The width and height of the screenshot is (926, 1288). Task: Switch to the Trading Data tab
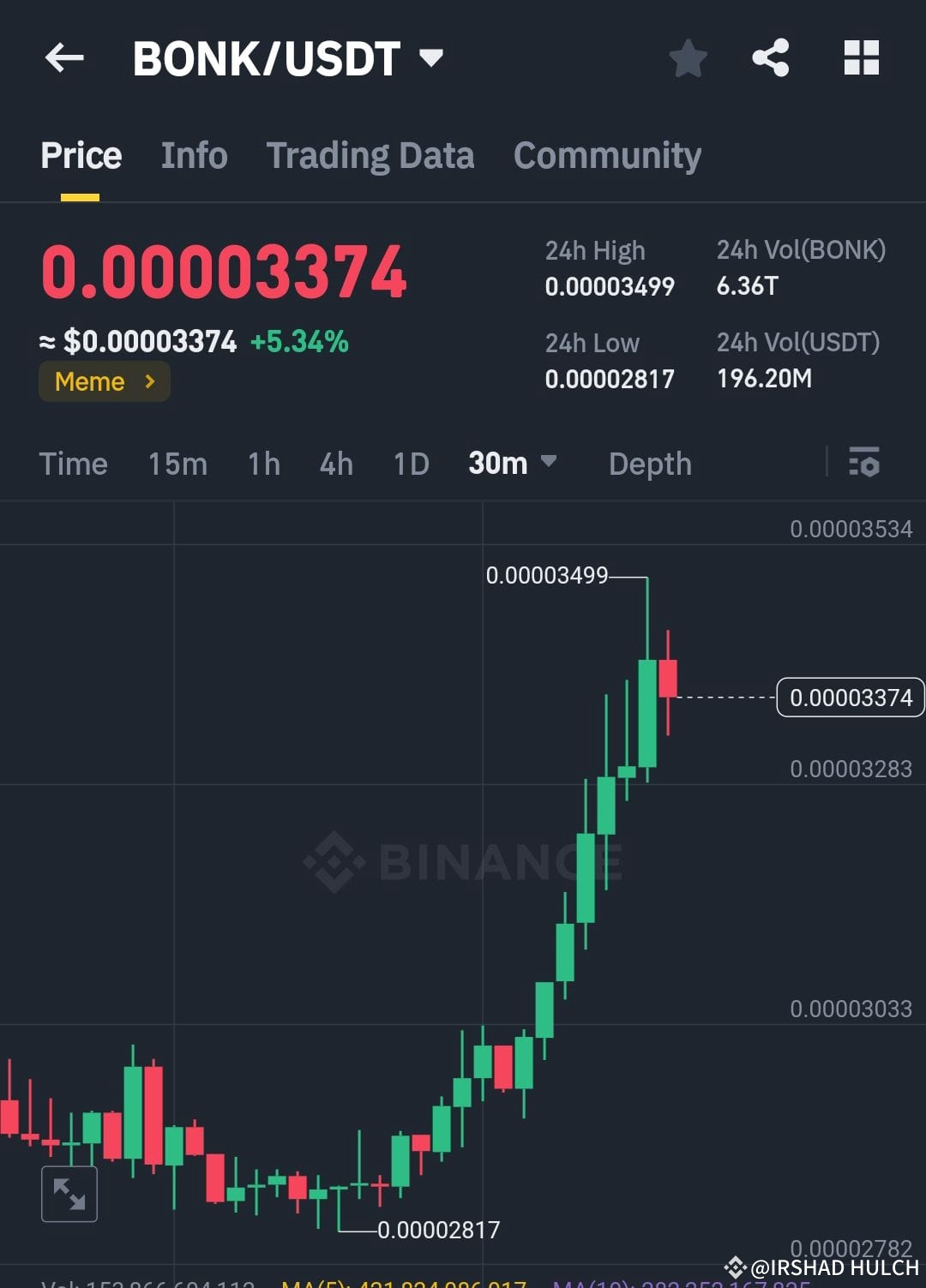370,155
